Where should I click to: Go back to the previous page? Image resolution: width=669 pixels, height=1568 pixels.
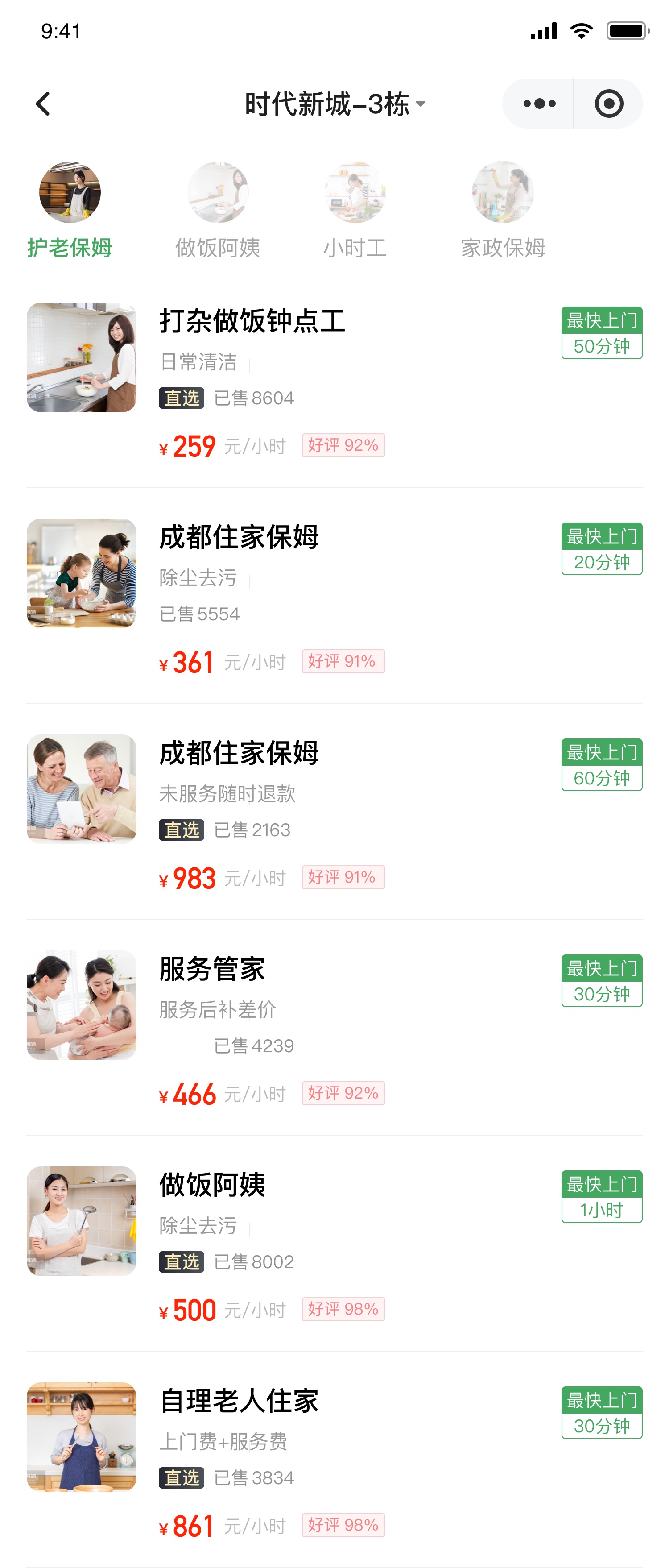pos(42,104)
